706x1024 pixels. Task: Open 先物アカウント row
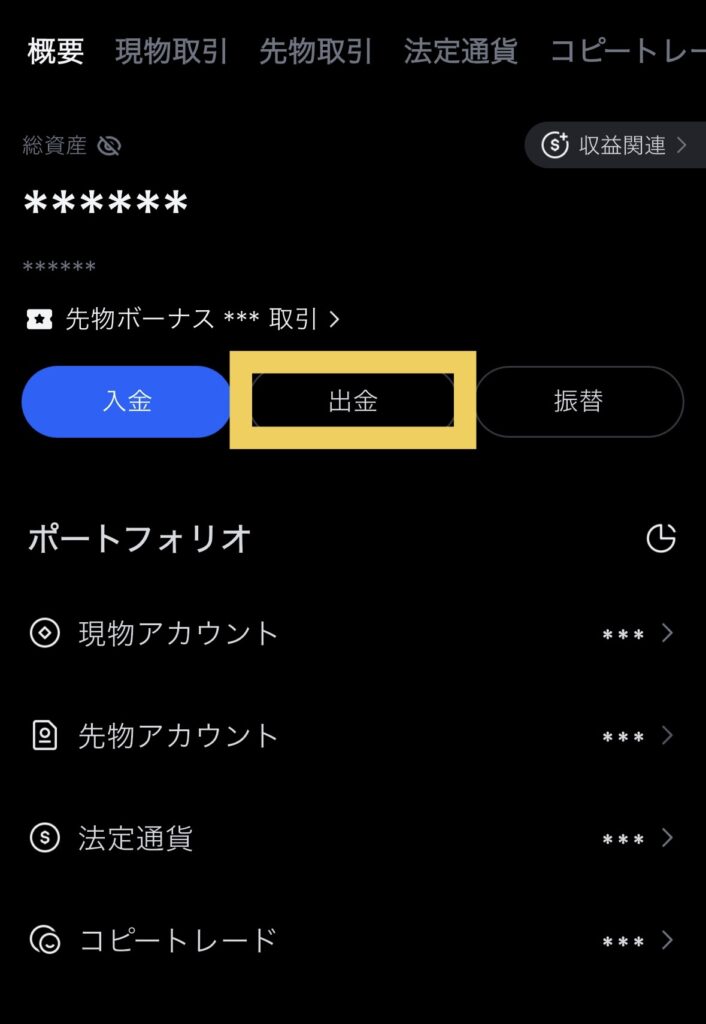click(352, 736)
